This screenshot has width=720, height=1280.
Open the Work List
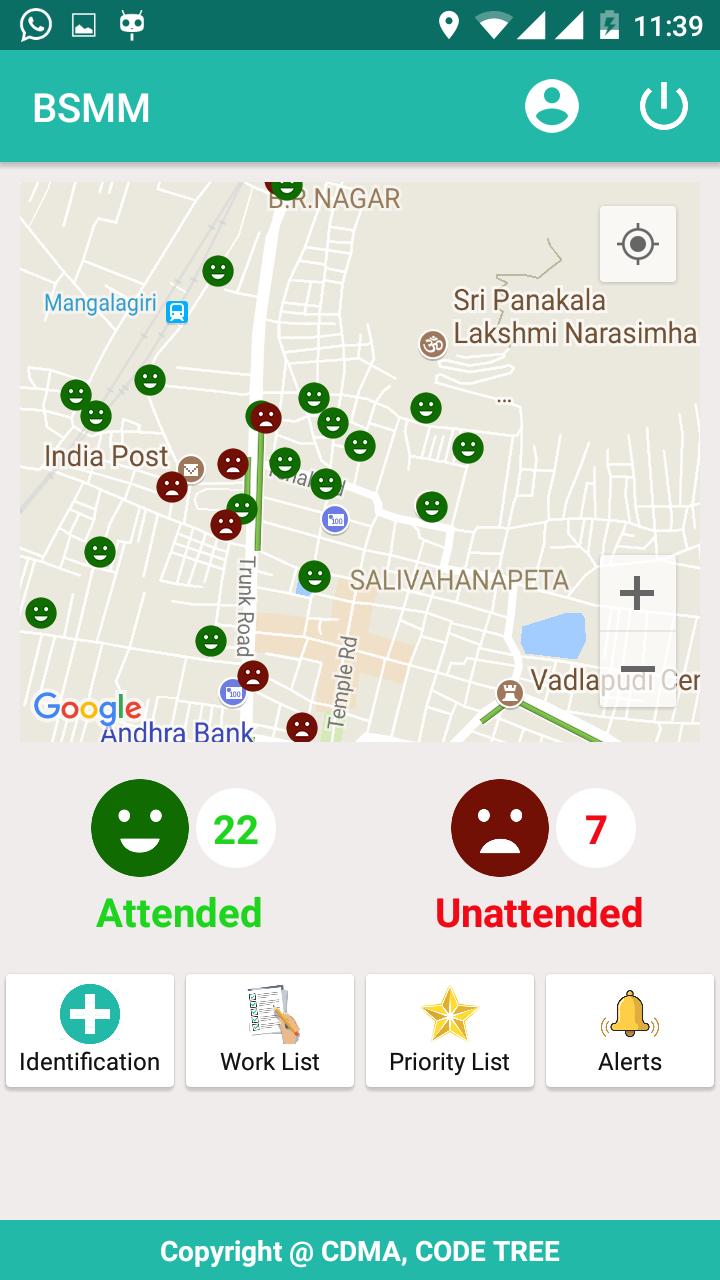coord(270,1030)
